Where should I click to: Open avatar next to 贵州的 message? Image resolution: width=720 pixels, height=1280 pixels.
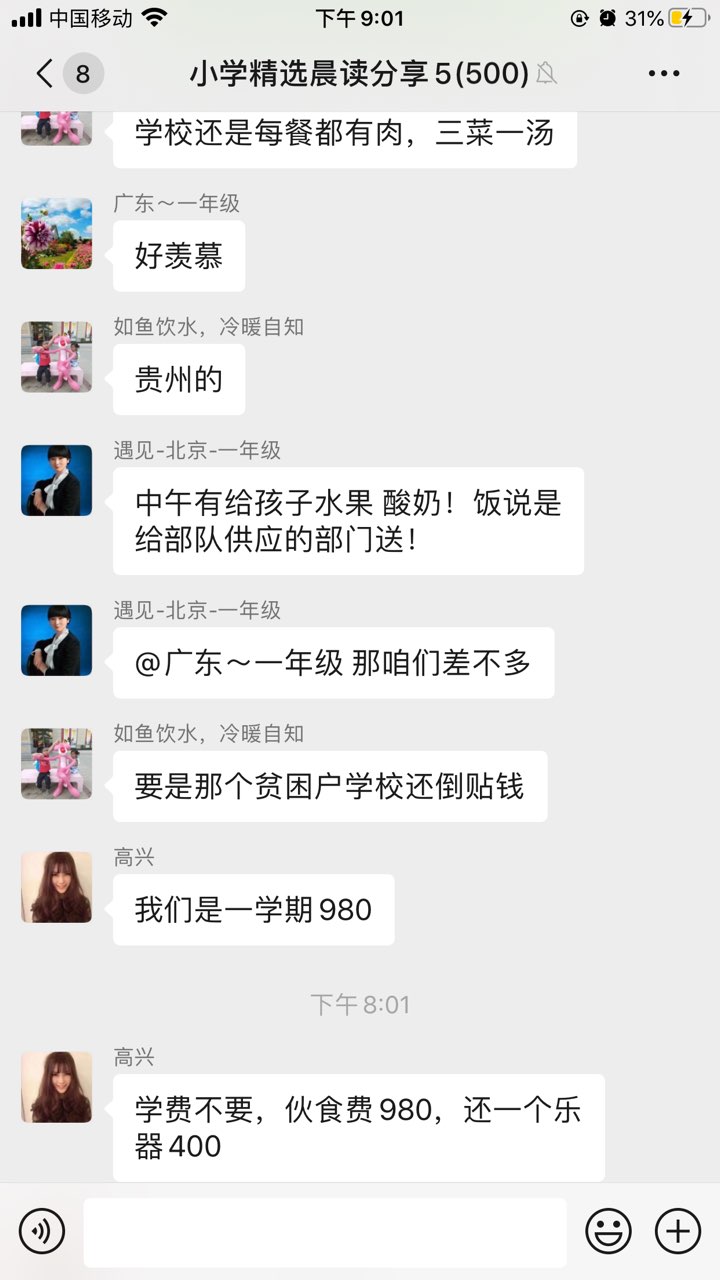click(56, 356)
